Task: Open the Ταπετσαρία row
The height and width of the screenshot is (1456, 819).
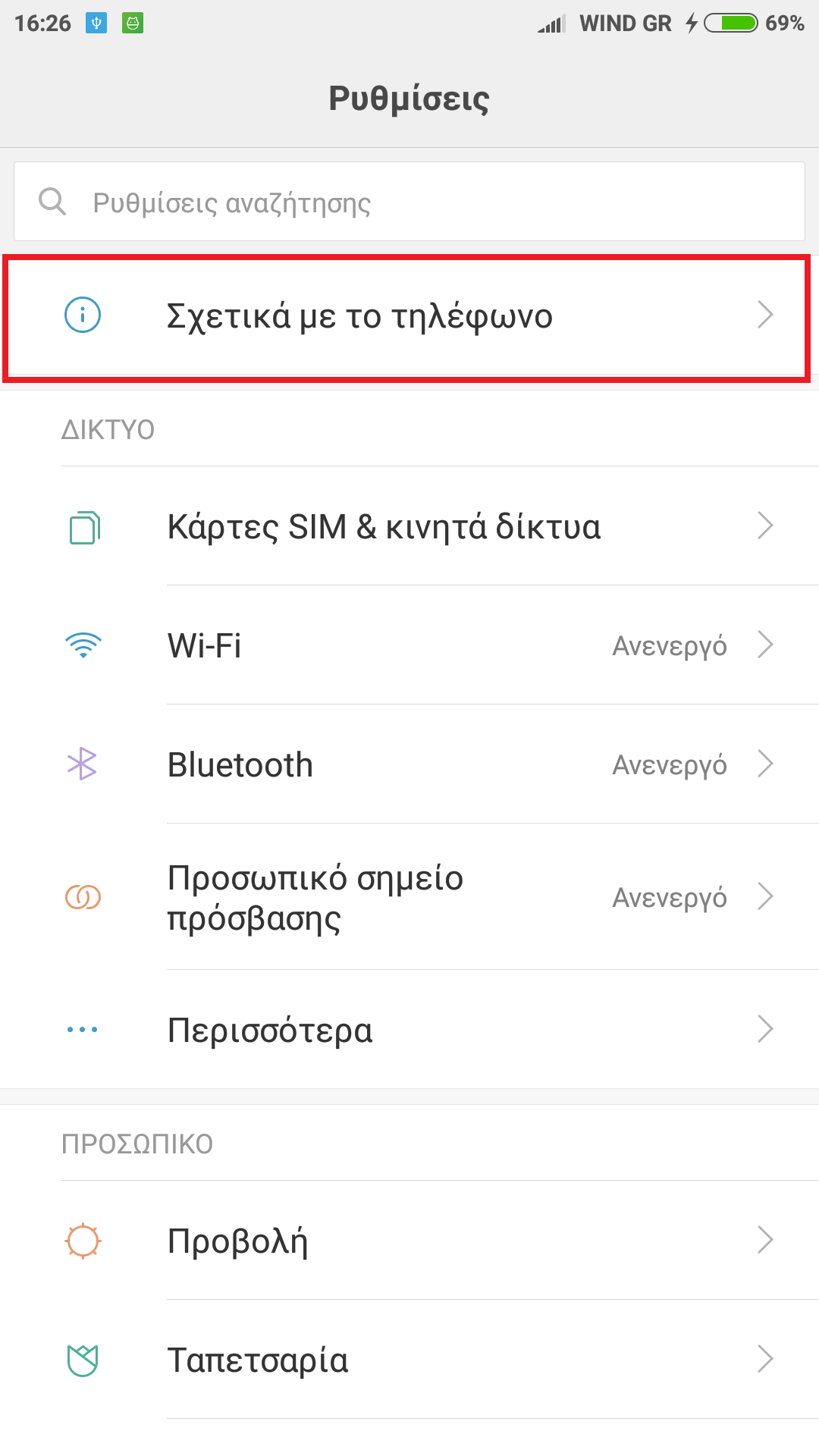Action: pos(409,1360)
